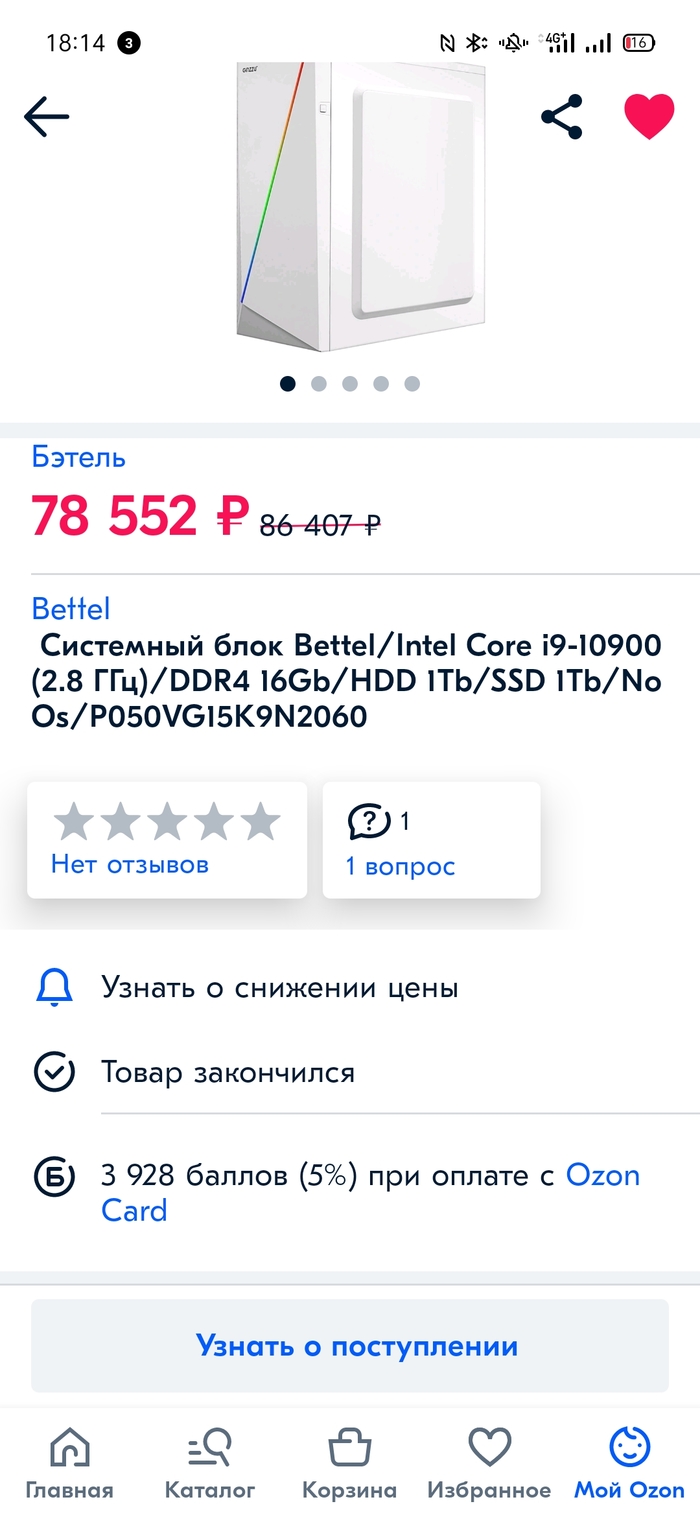Screen dimensions: 700x1517
Task: Switch to the Главная tab
Action: 69,1463
